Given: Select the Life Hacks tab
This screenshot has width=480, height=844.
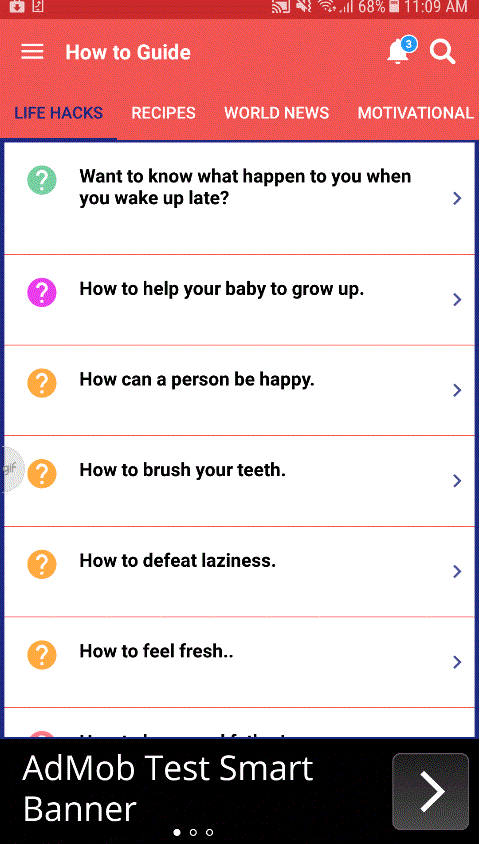Looking at the screenshot, I should pos(58,113).
